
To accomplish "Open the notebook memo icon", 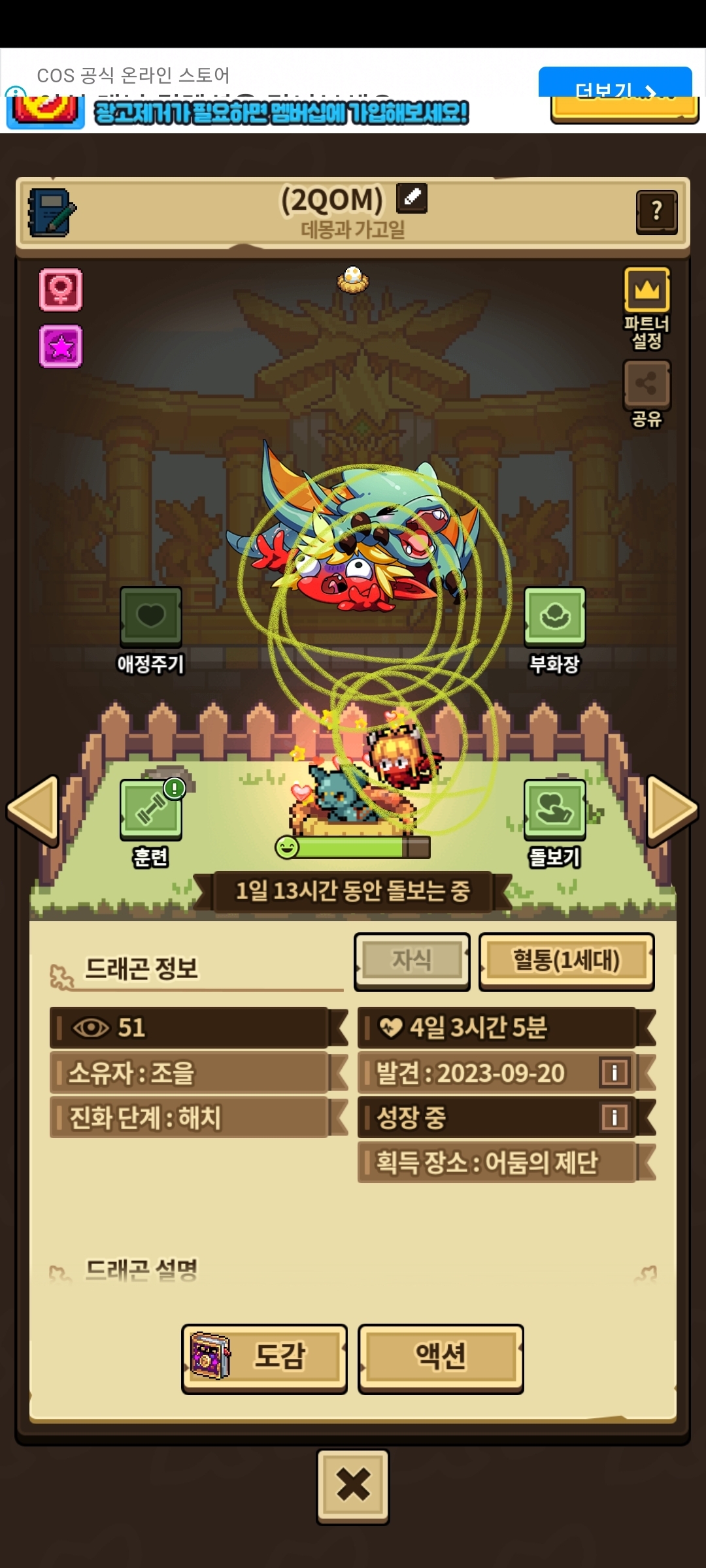I will 51,212.
